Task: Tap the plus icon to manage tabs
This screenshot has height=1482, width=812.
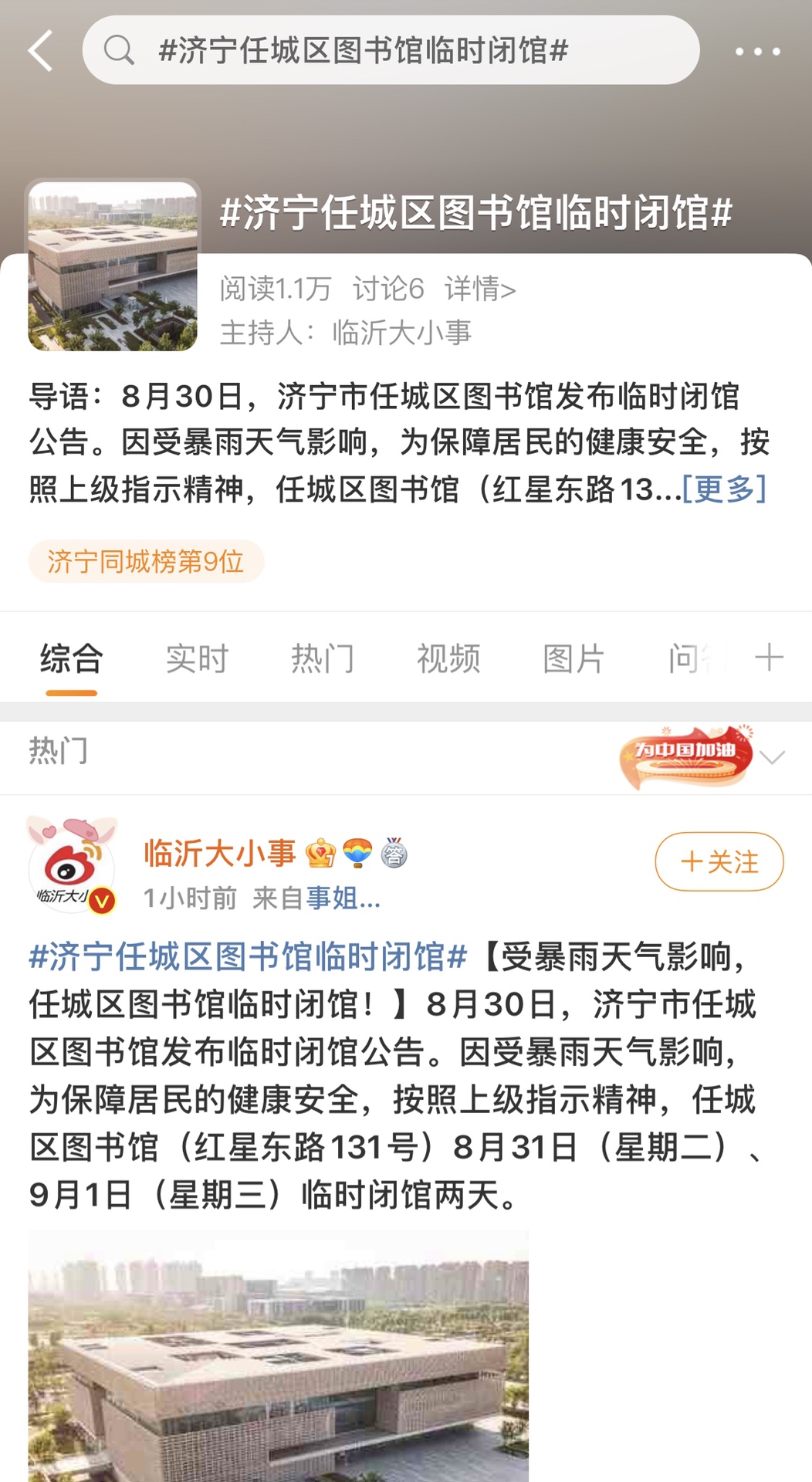Action: (x=769, y=658)
